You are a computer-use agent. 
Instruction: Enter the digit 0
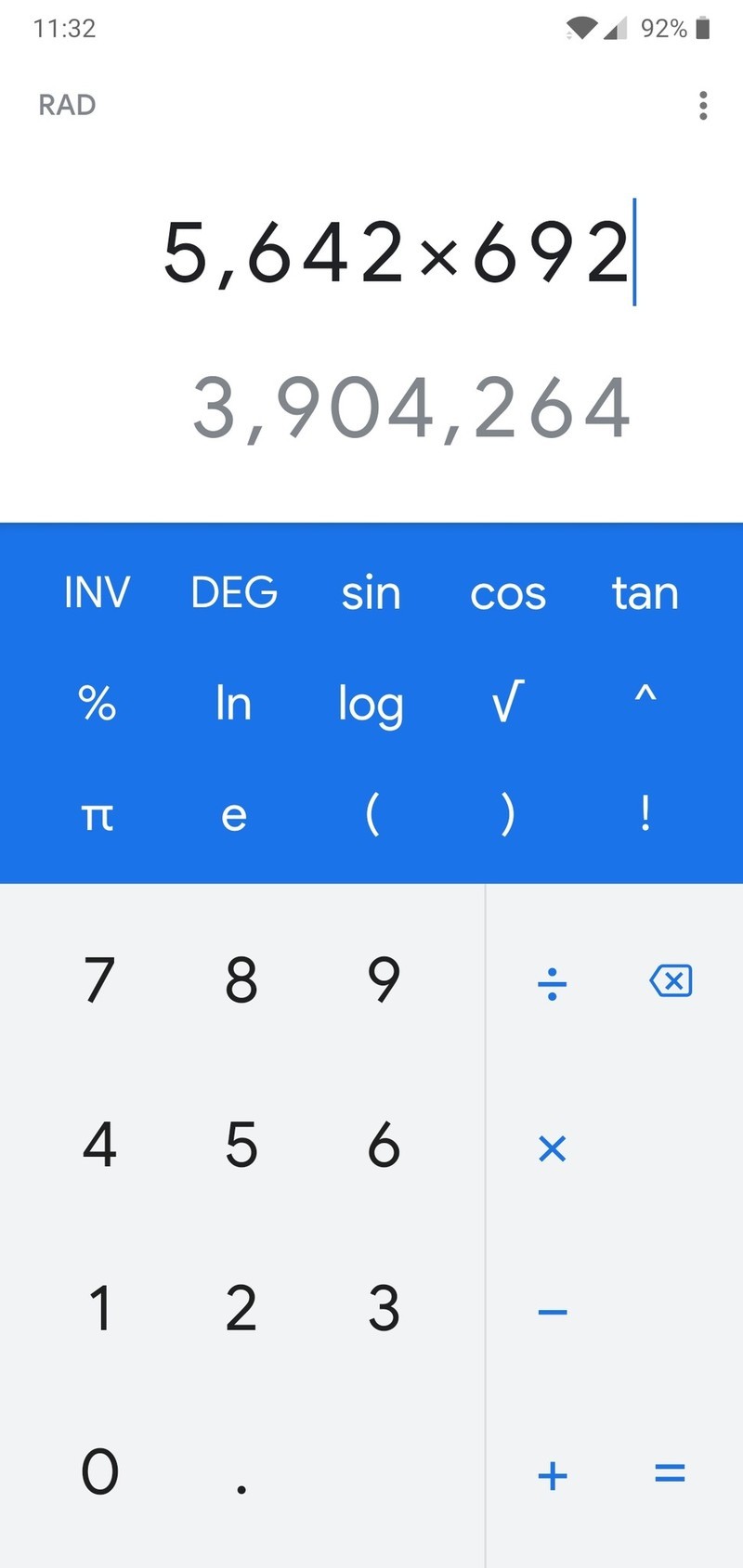(x=99, y=1471)
